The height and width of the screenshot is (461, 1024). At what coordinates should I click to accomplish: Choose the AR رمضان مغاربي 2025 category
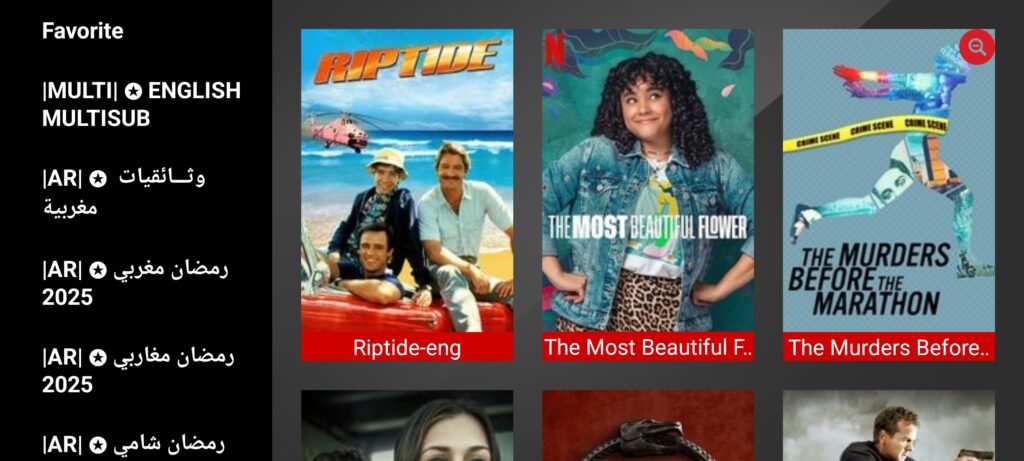coord(138,370)
